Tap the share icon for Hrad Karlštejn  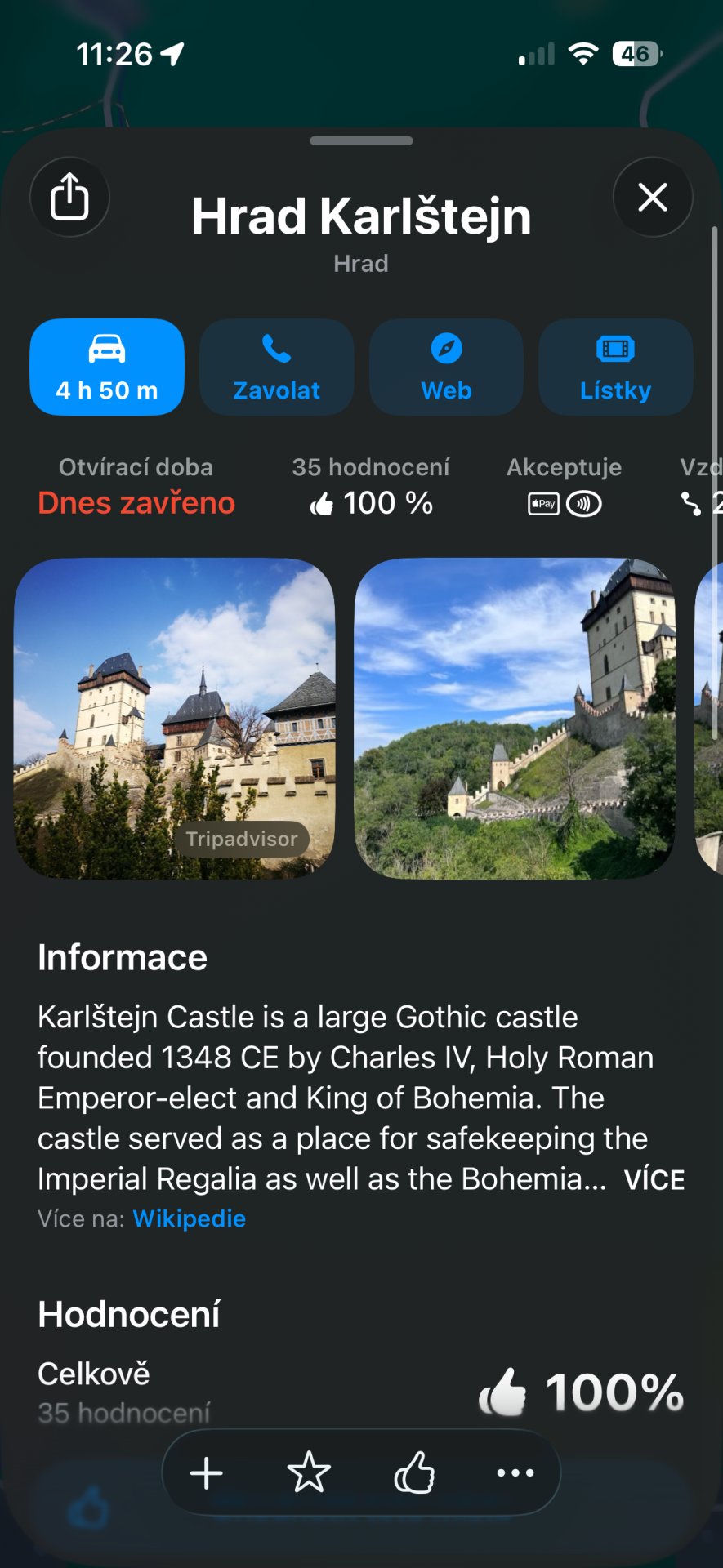coord(70,197)
